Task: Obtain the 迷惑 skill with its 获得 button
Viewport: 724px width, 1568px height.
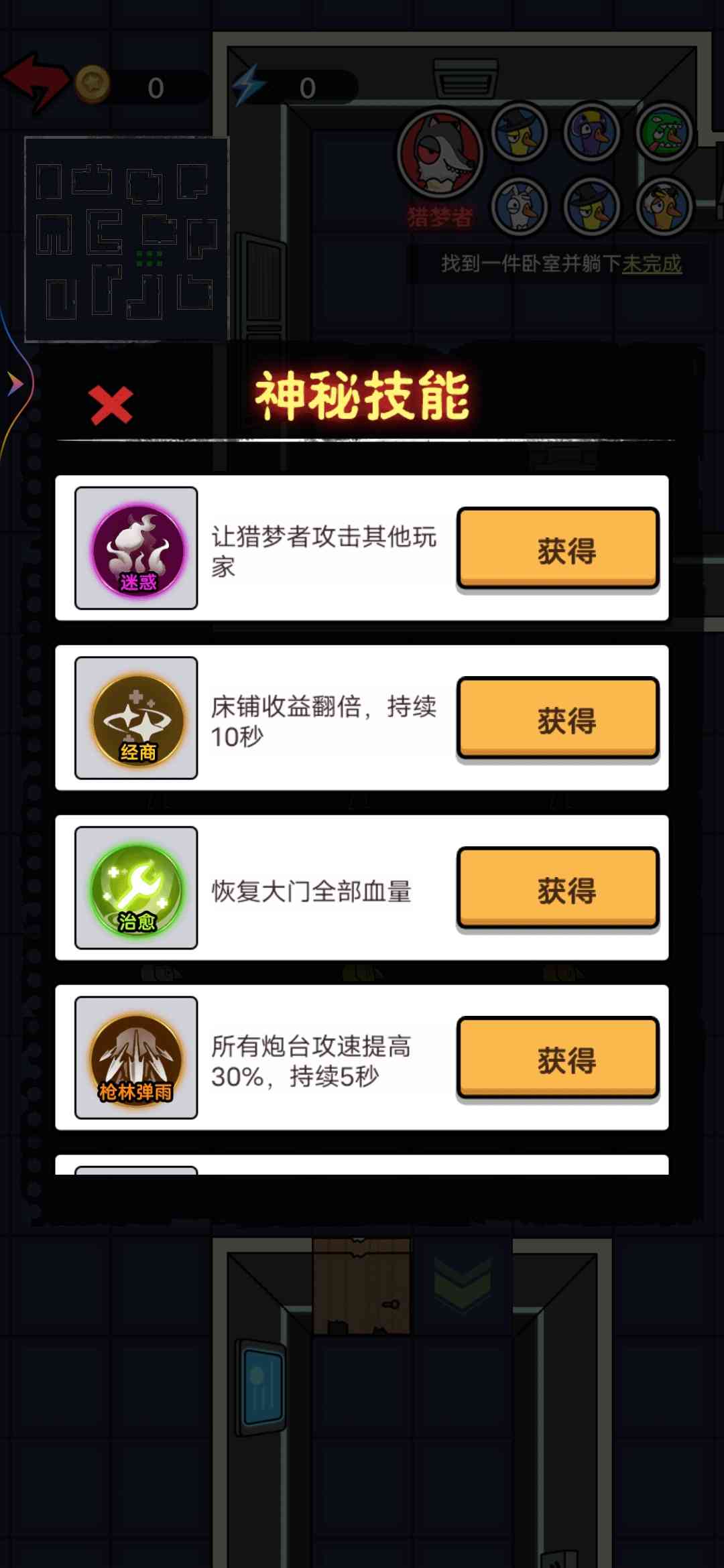Action: [x=558, y=549]
